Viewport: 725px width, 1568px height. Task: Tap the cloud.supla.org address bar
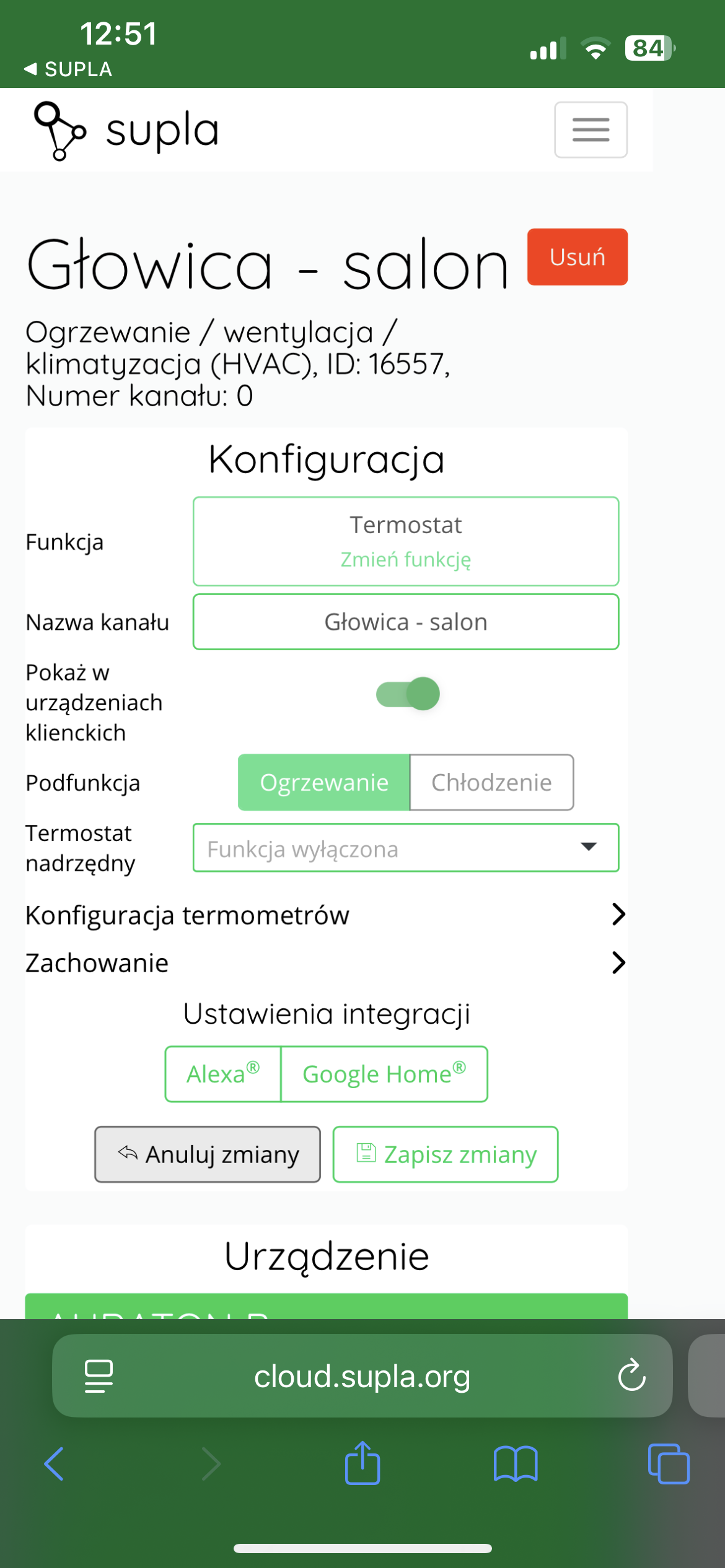362,1375
